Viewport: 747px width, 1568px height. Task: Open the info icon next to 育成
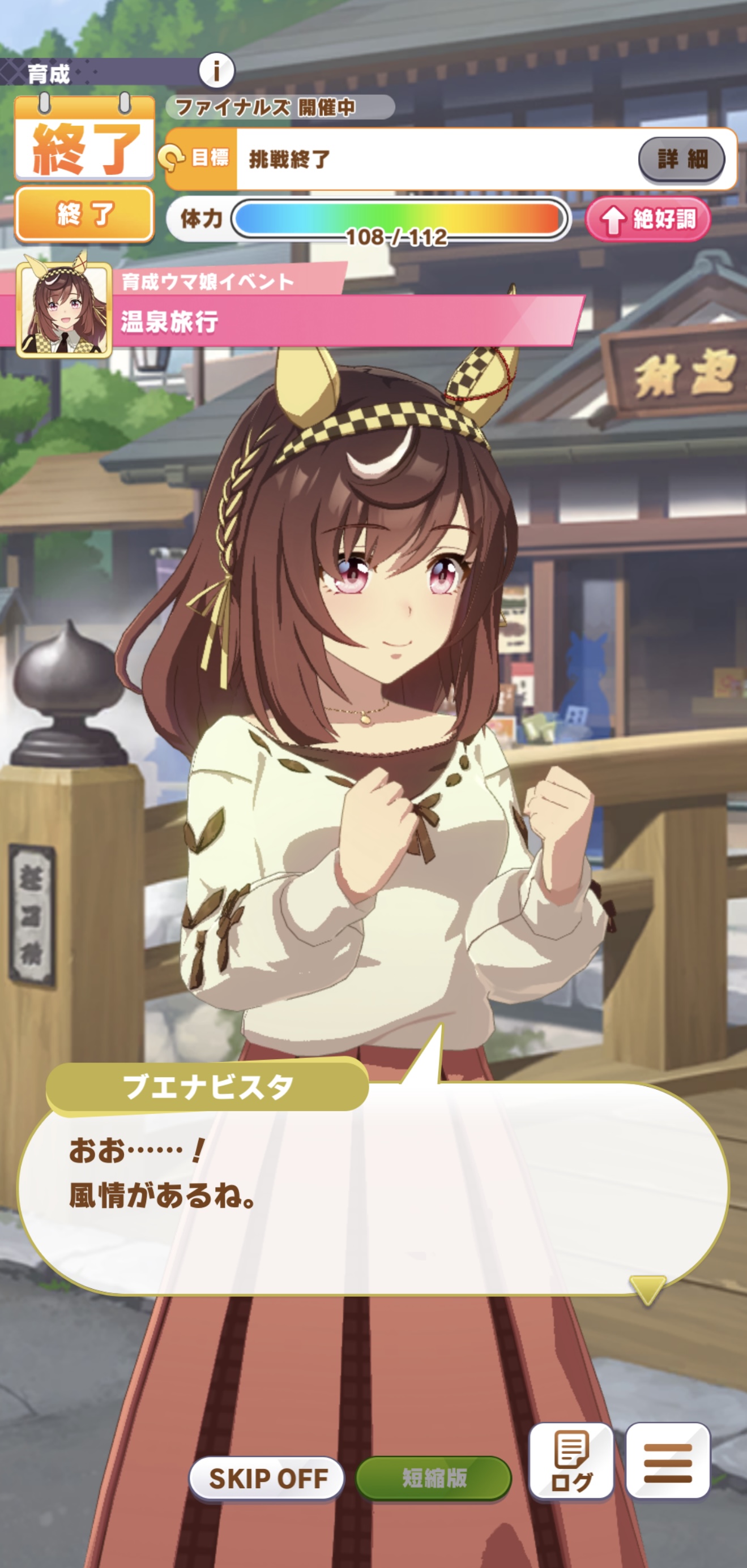[x=216, y=71]
